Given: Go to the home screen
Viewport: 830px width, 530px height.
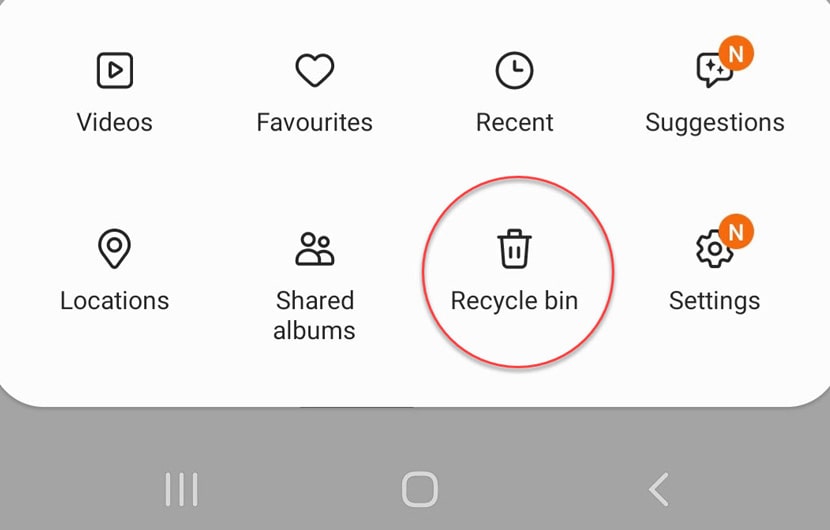Looking at the screenshot, I should pyautogui.click(x=419, y=490).
